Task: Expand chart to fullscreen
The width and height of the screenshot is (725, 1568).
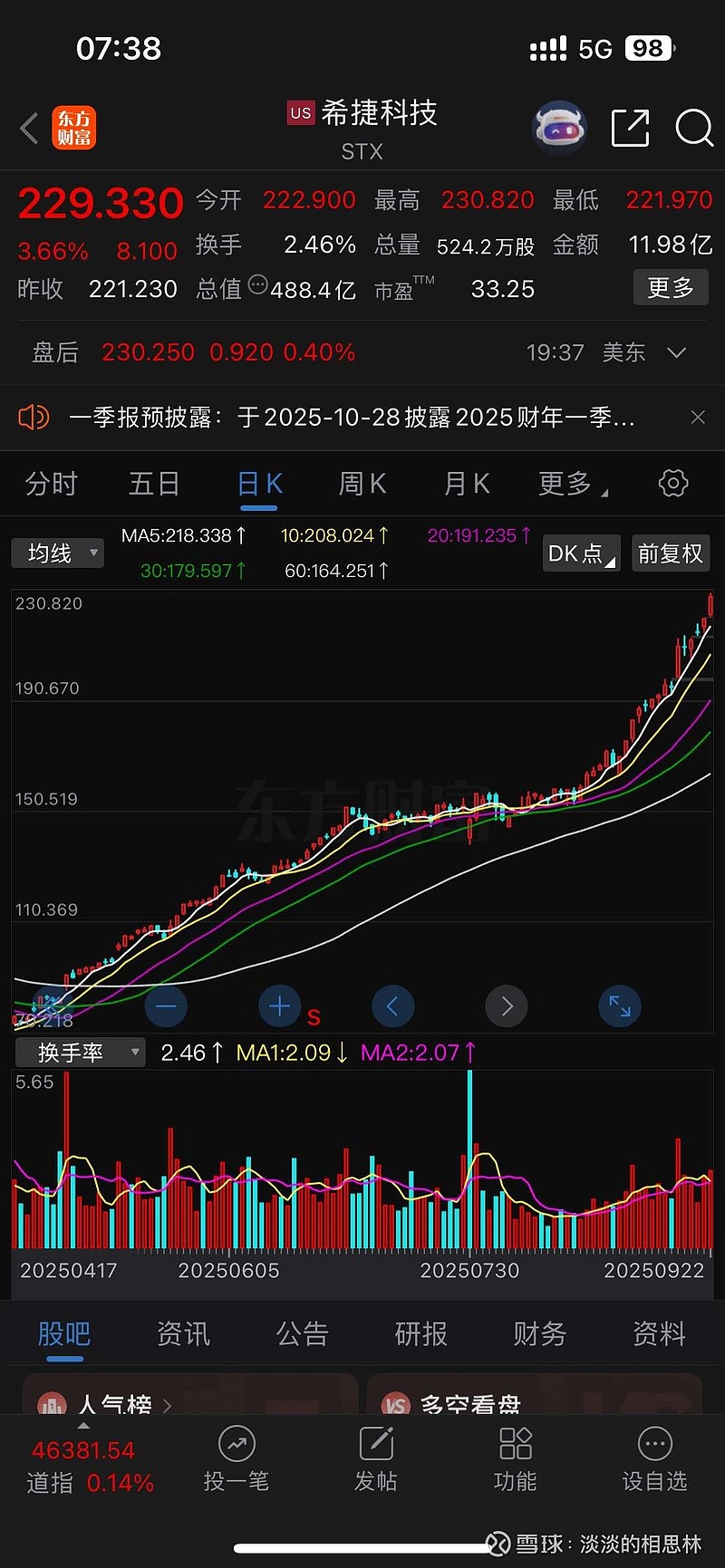Action: (x=620, y=1005)
